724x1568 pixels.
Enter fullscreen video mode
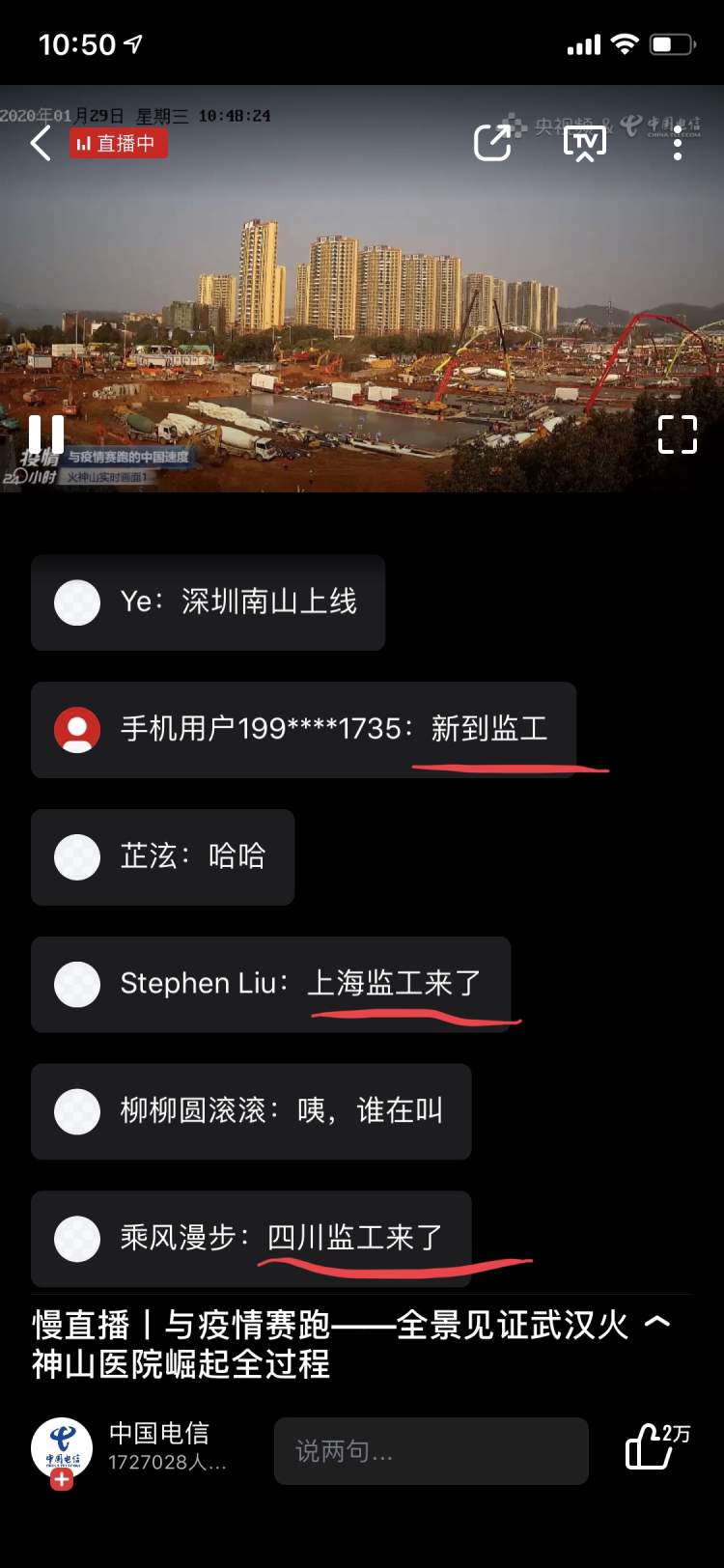click(678, 434)
